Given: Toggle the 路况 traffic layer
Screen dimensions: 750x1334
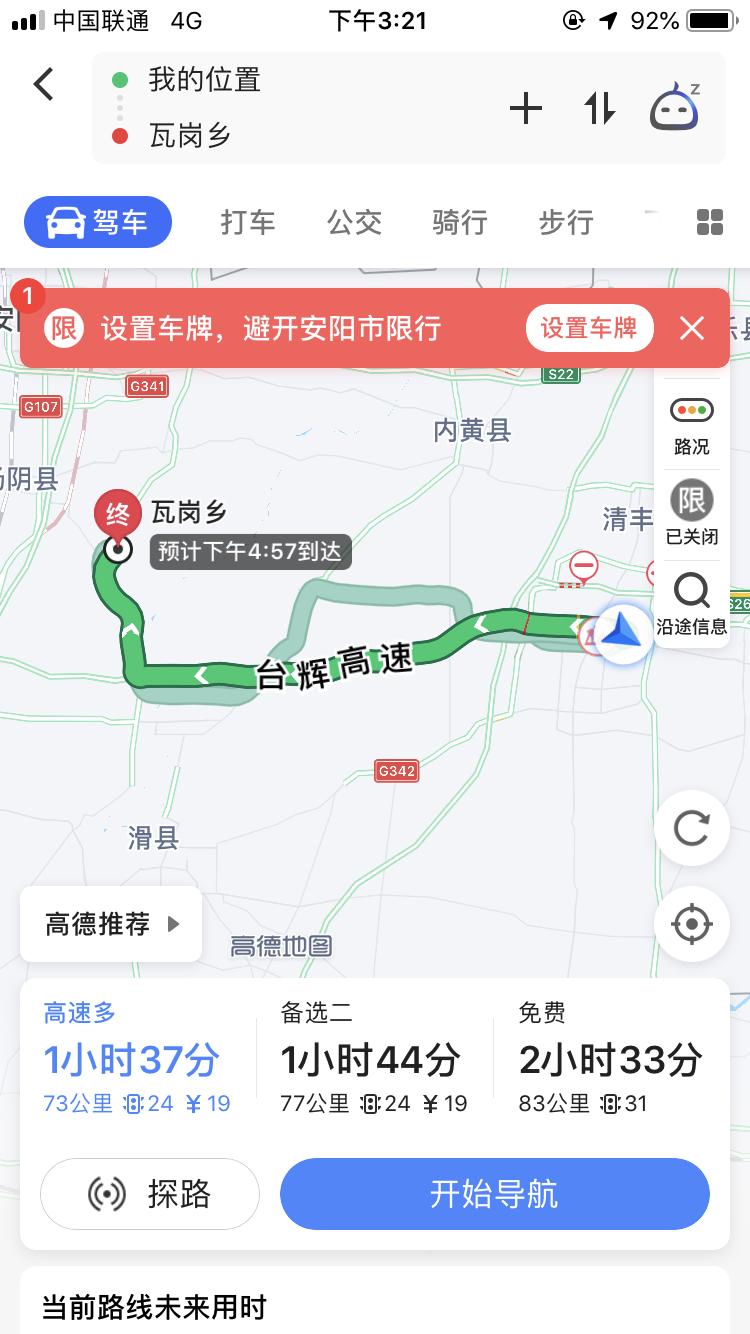Looking at the screenshot, I should pos(691,424).
